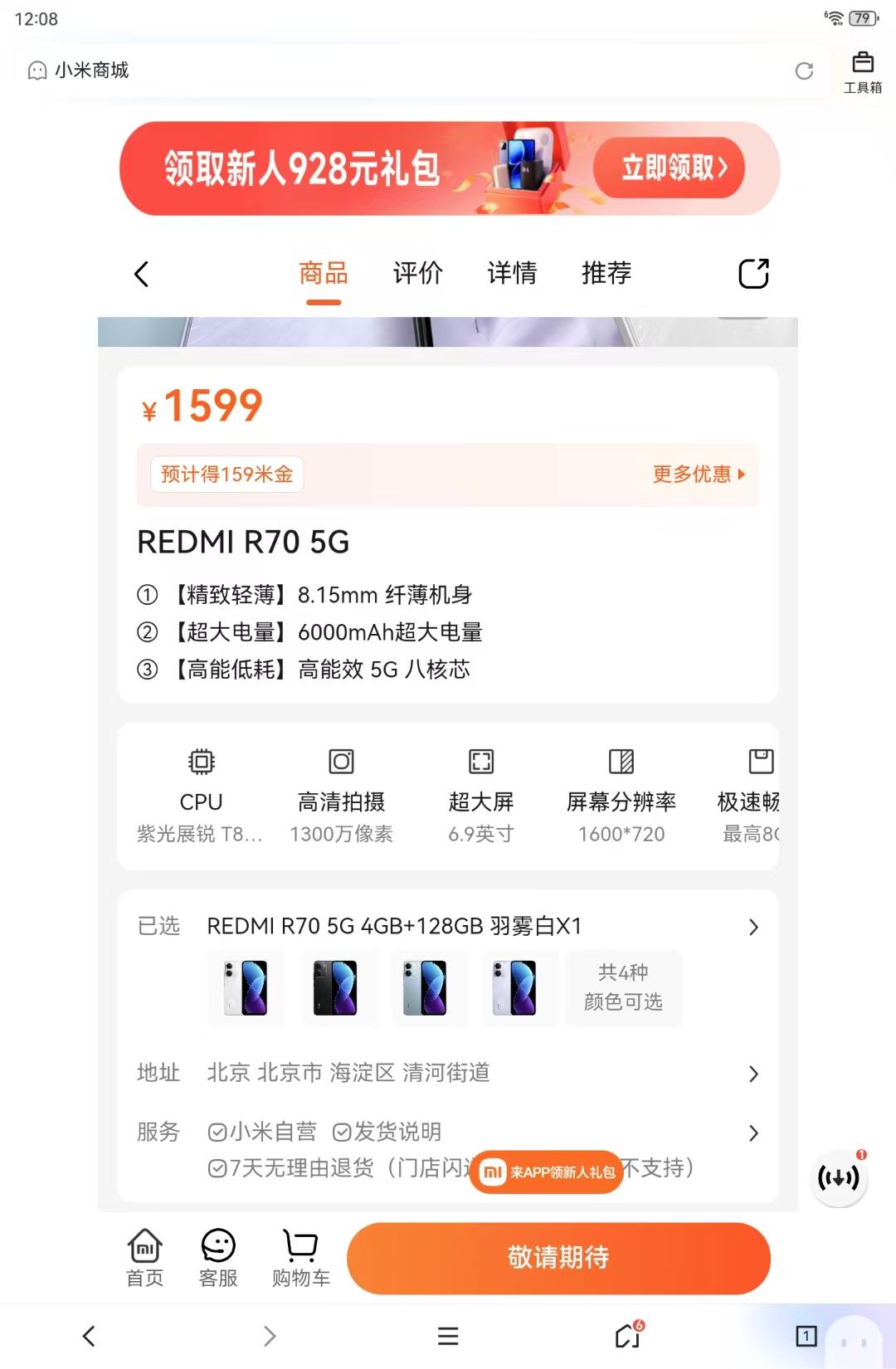Image resolution: width=896 pixels, height=1369 pixels.
Task: Open the 客服 customer service icon
Action: point(217,1256)
